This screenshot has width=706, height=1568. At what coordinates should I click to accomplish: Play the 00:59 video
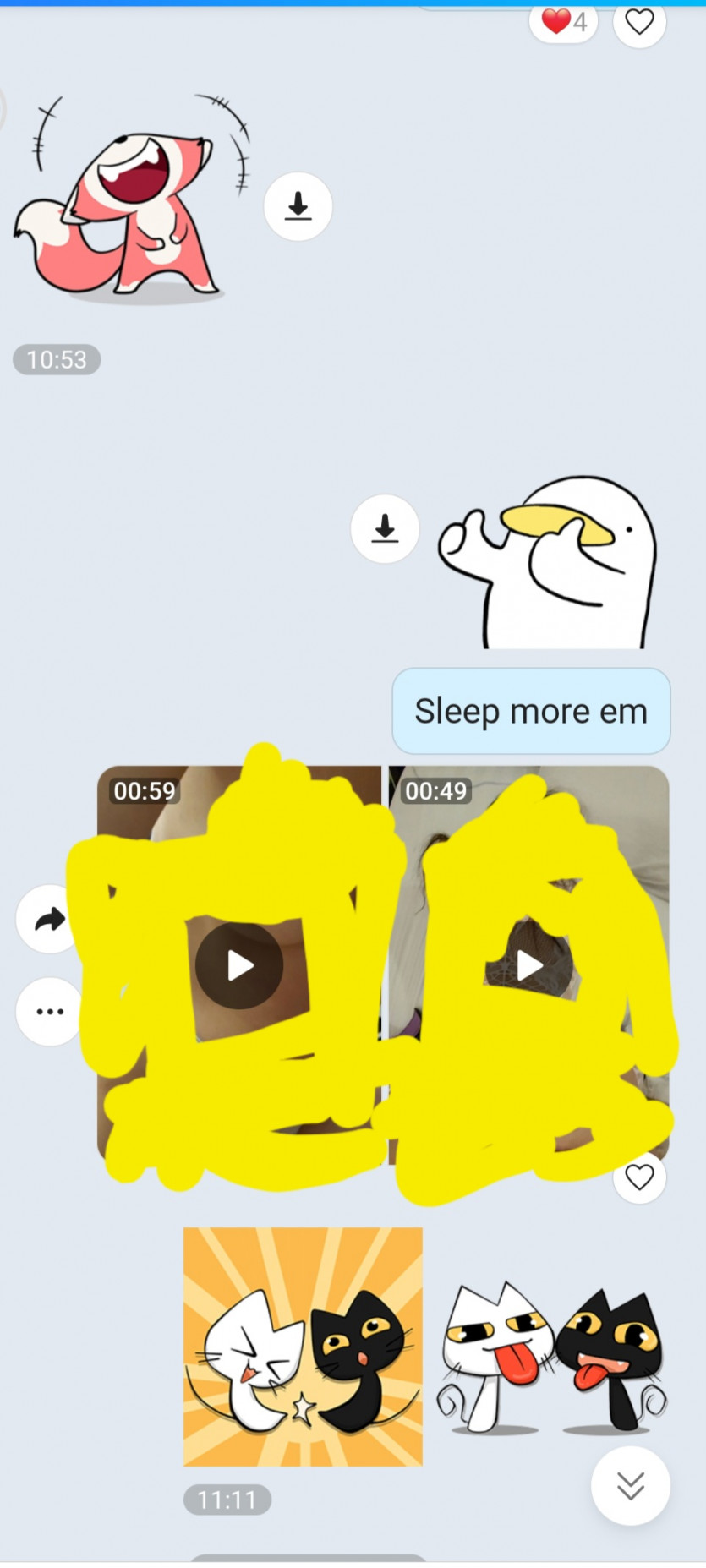pos(239,964)
